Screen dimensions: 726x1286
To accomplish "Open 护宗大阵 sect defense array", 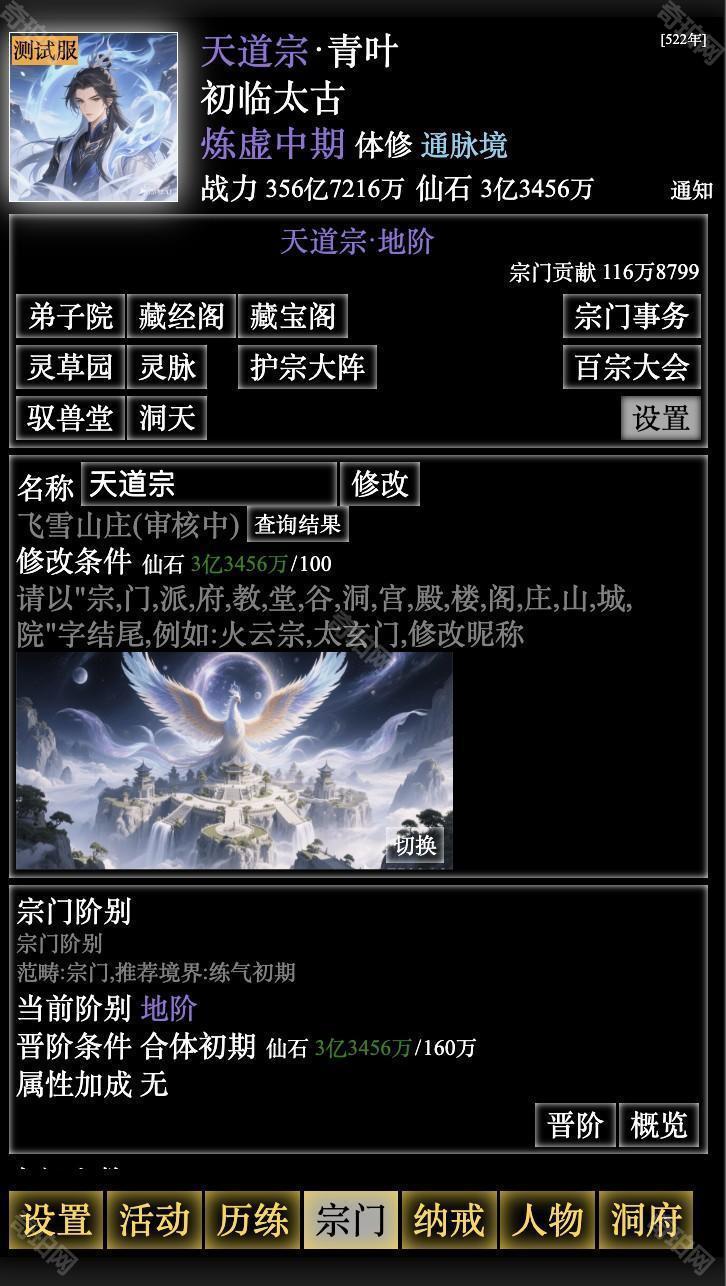I will [x=308, y=367].
